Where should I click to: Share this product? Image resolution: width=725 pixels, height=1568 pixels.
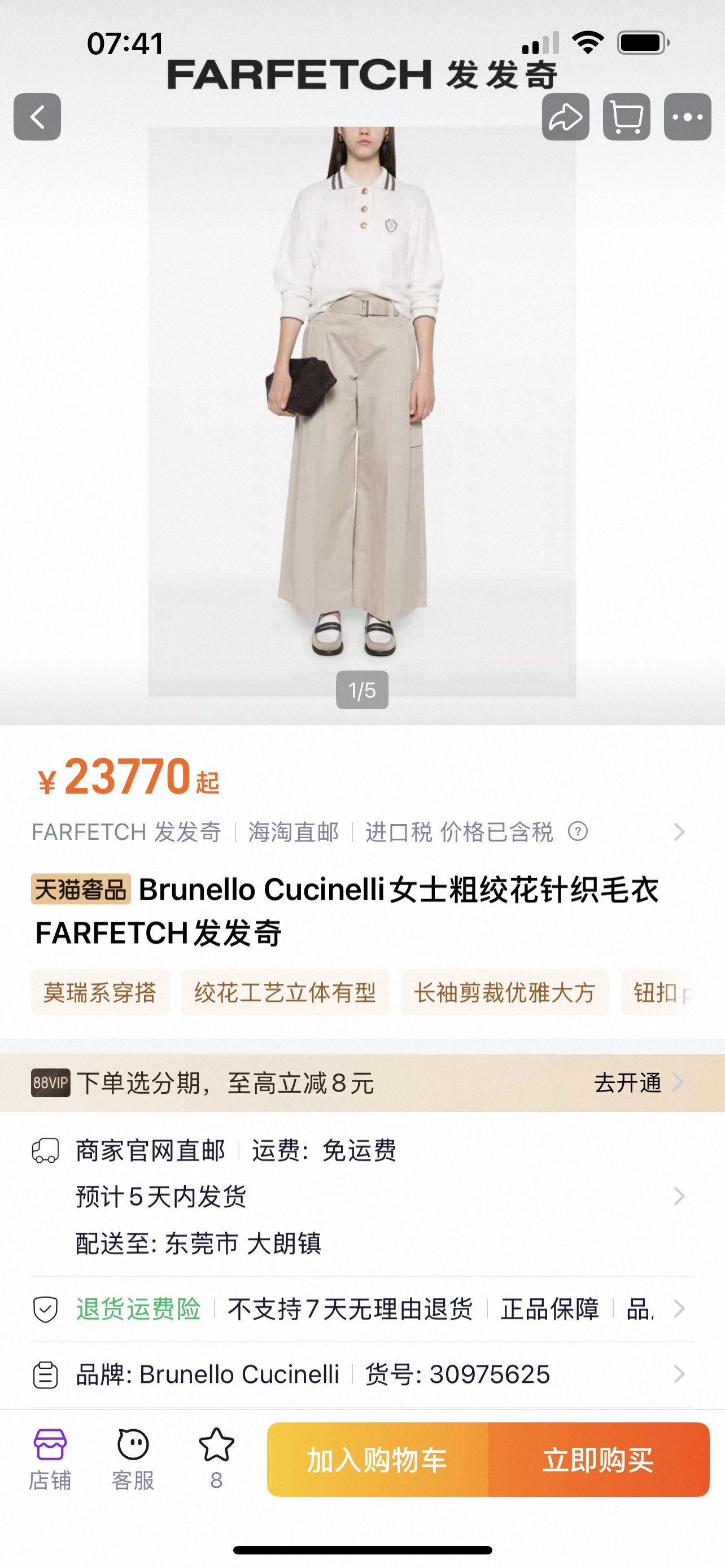click(x=566, y=117)
